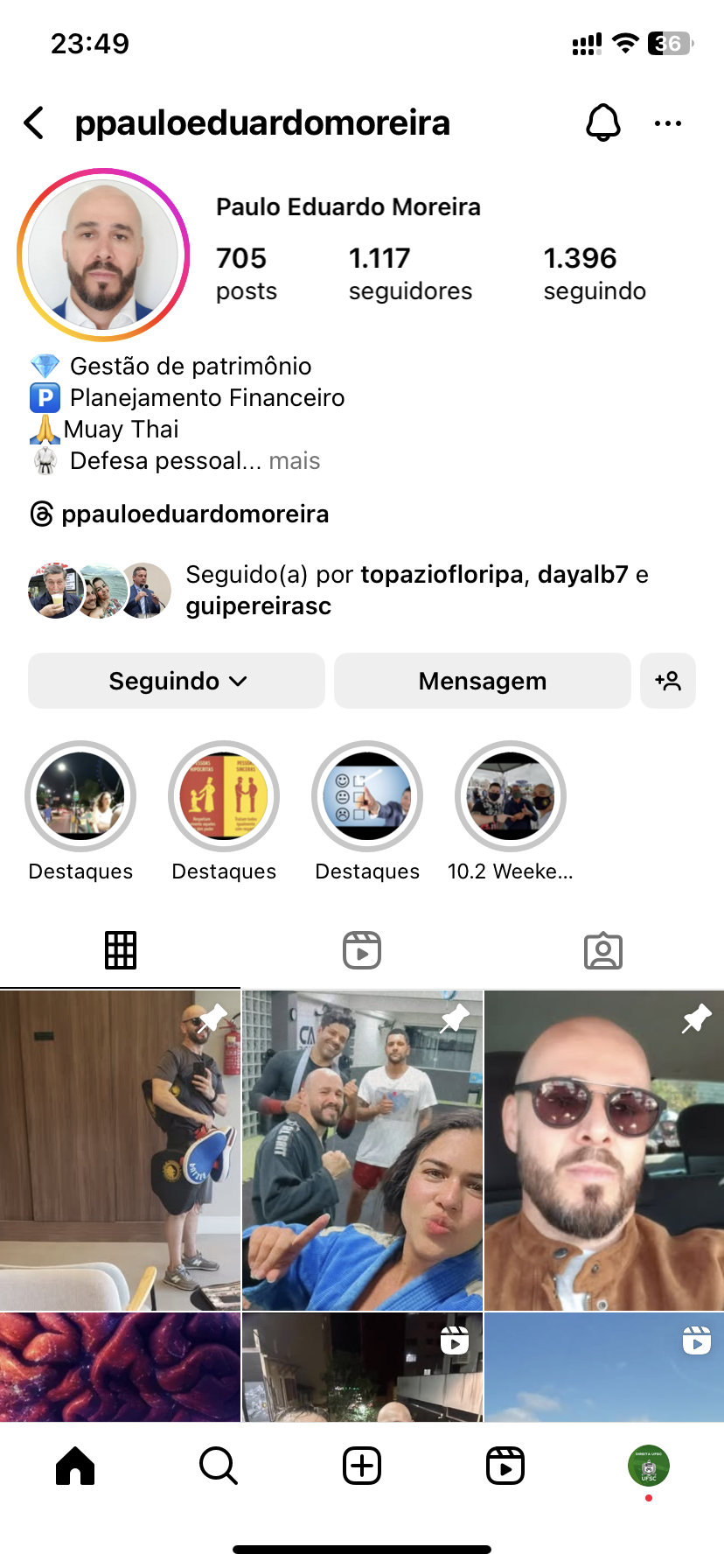Tap the Mensagem button
This screenshot has height=1568, width=724.
pos(482,681)
